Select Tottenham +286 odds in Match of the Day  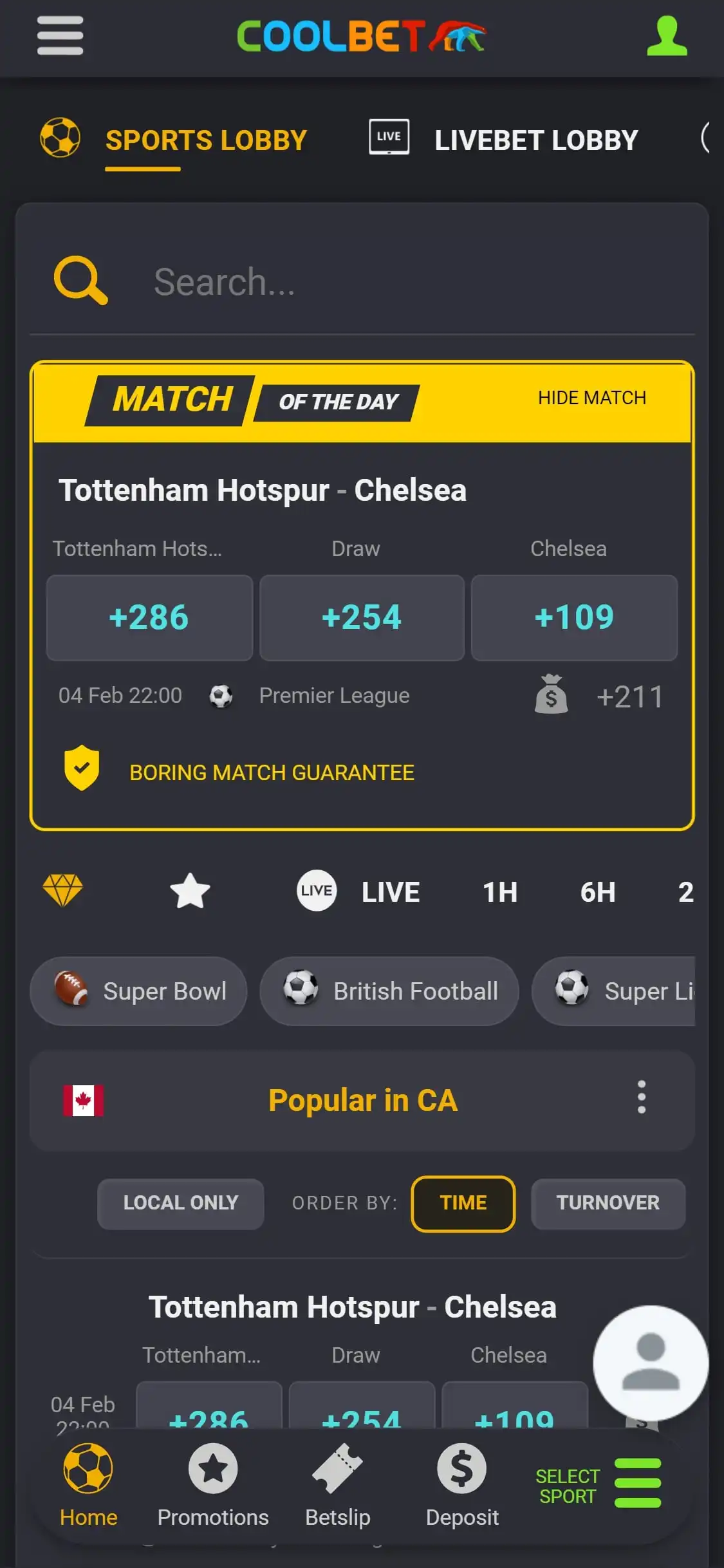coord(149,617)
